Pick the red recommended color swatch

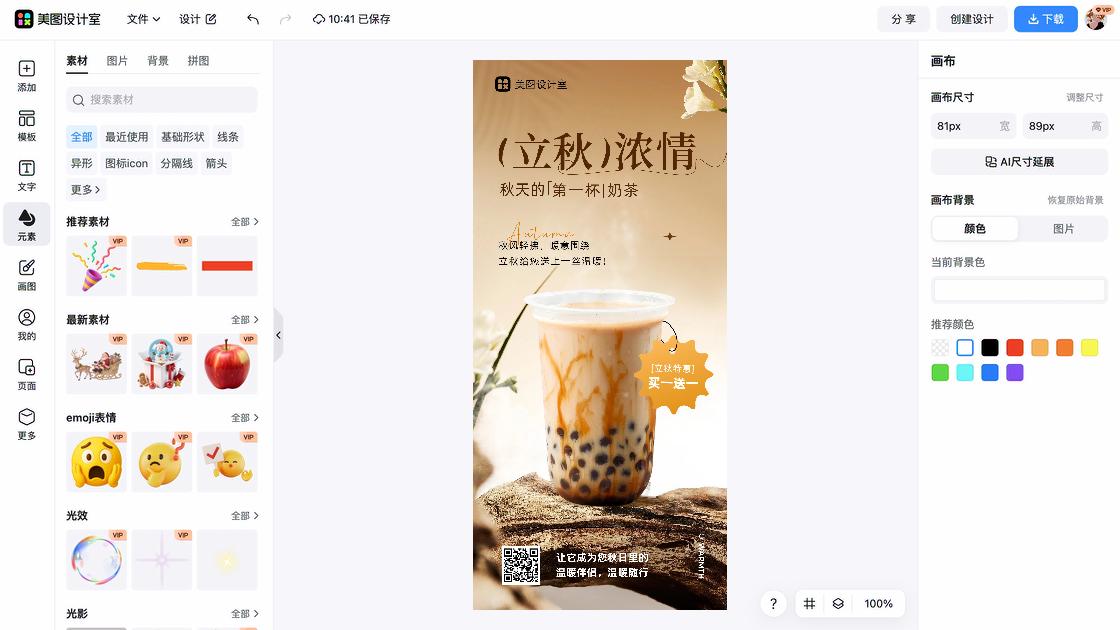(1015, 348)
